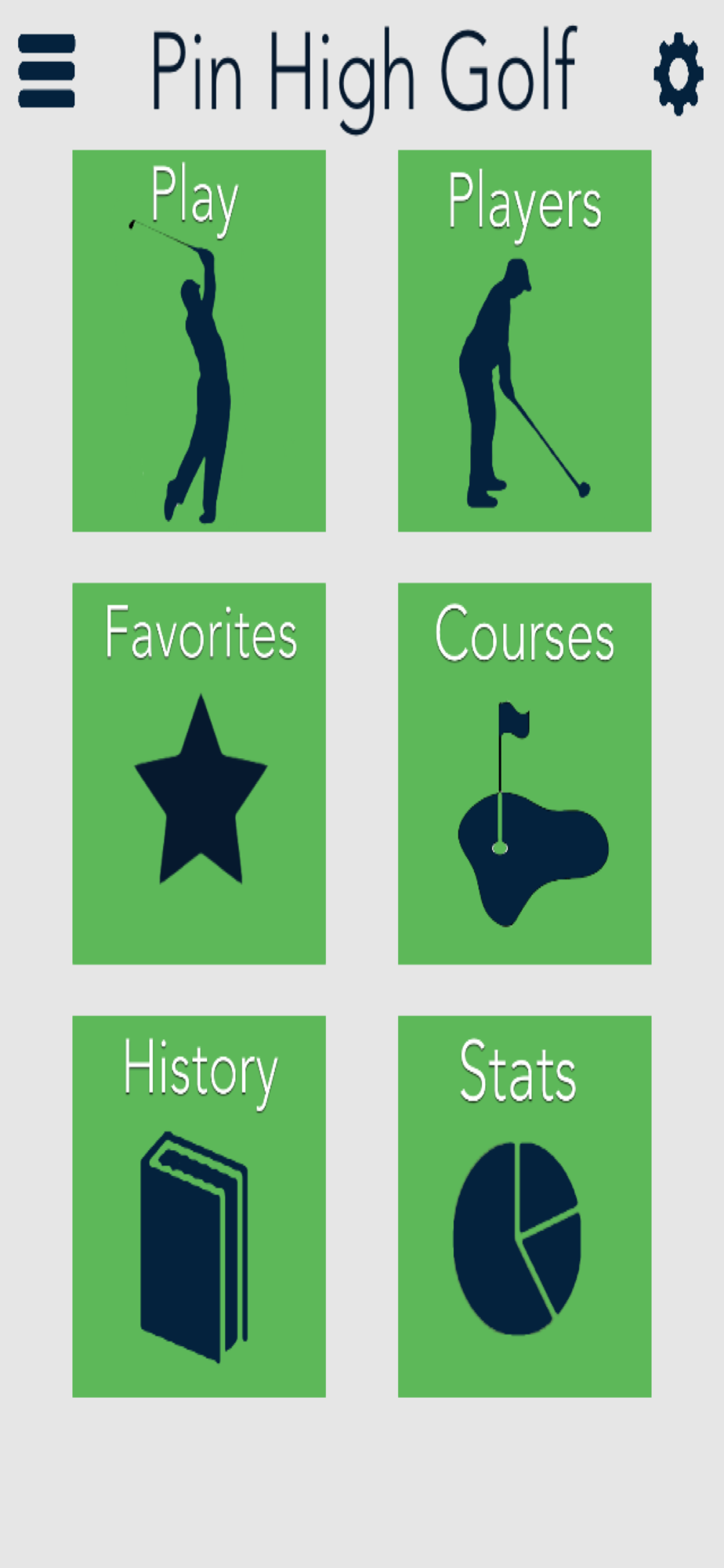Open the Players tile

[x=525, y=341]
